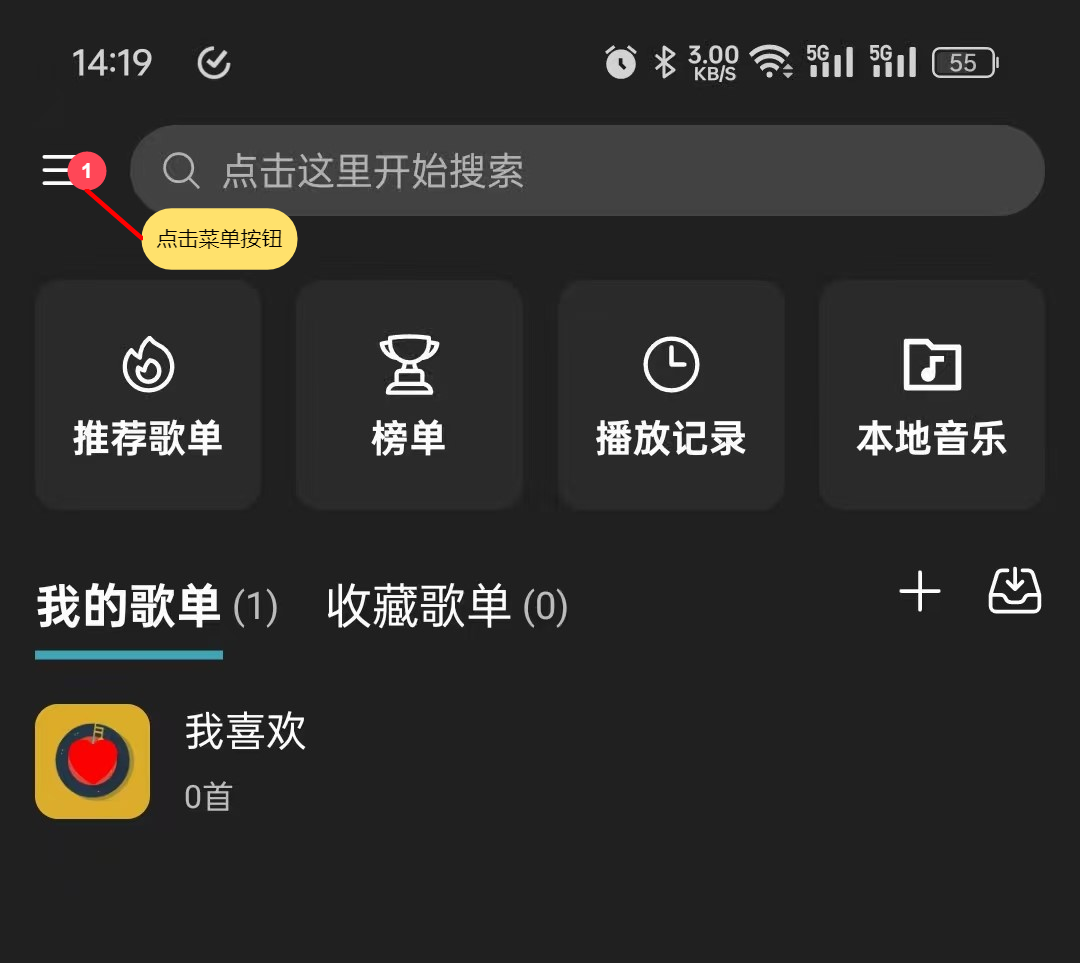Create a new playlist with plus icon

pos(920,592)
